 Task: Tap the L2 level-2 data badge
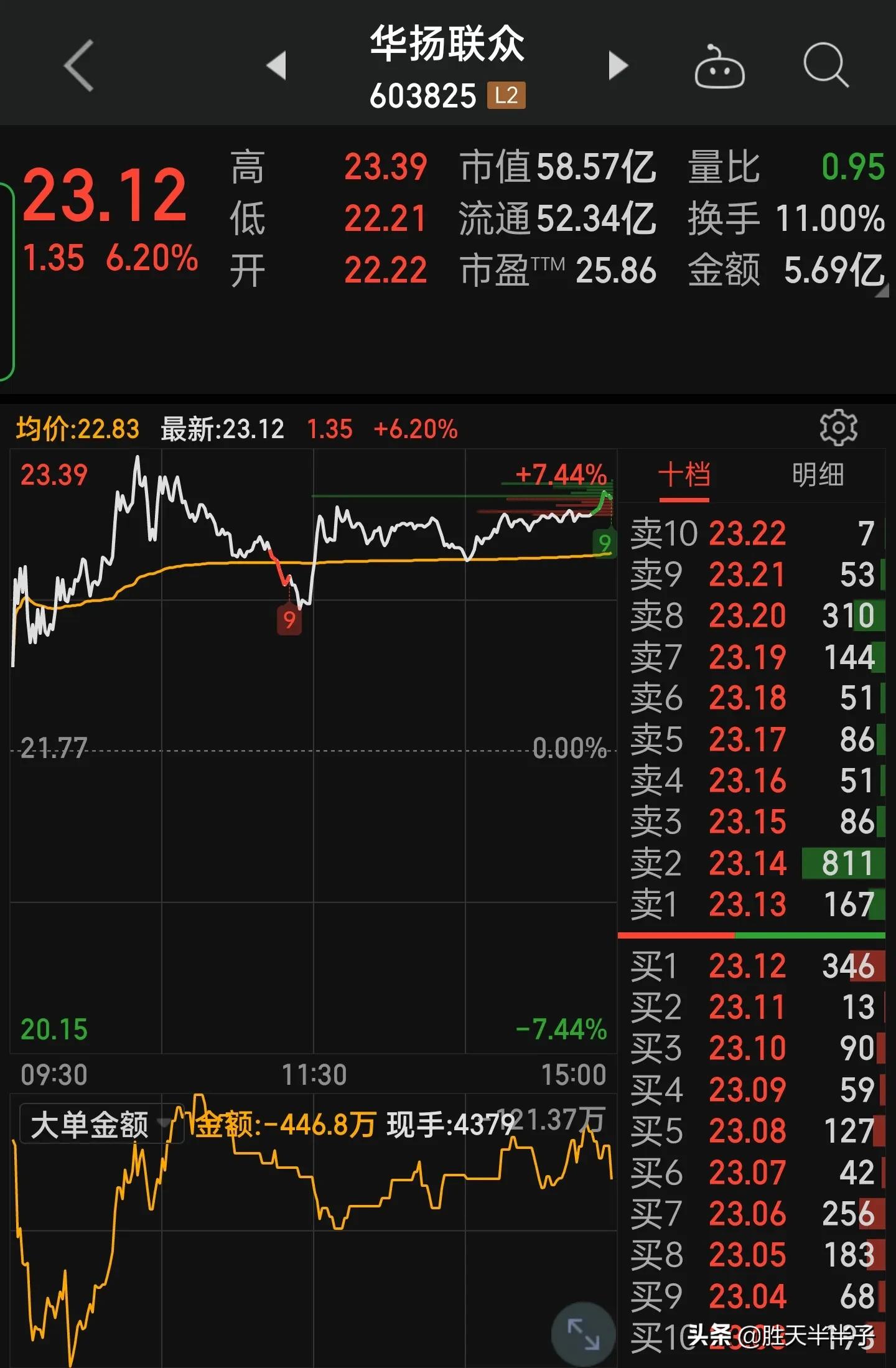506,96
